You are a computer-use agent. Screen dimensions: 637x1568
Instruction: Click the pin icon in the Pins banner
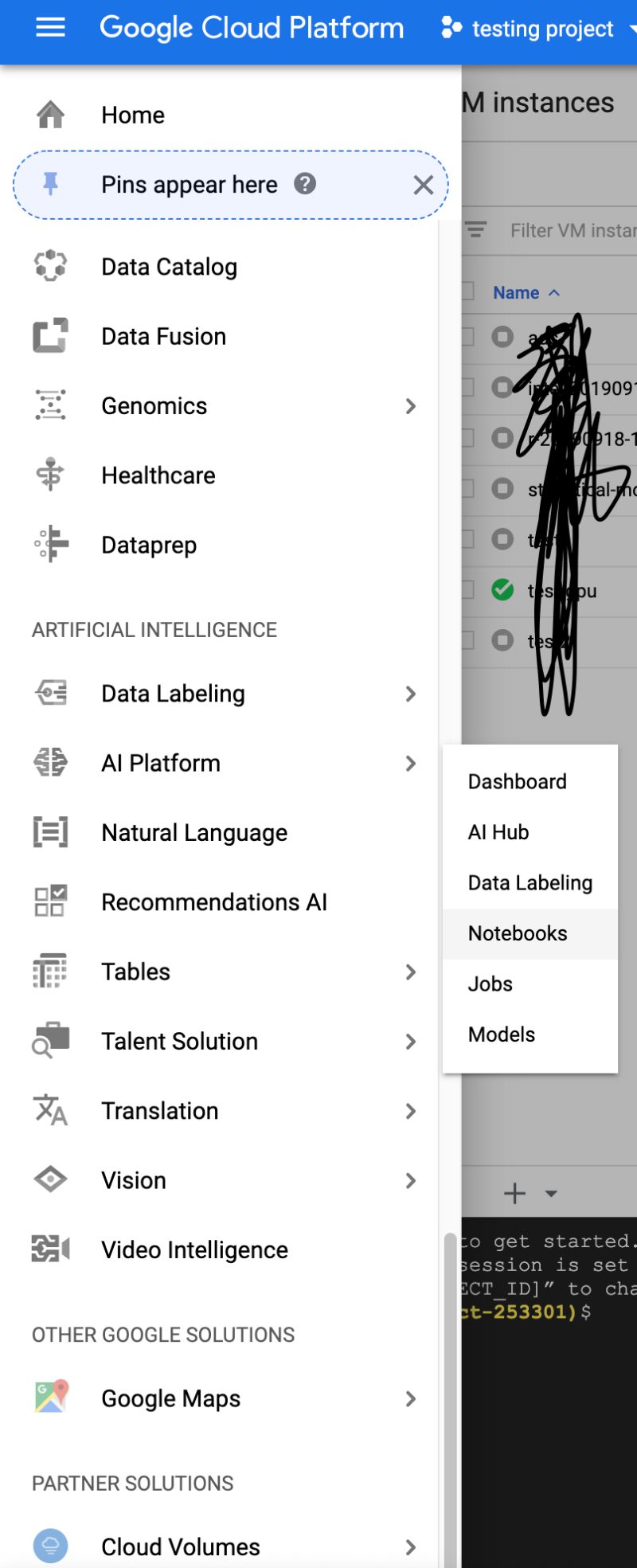coord(50,184)
